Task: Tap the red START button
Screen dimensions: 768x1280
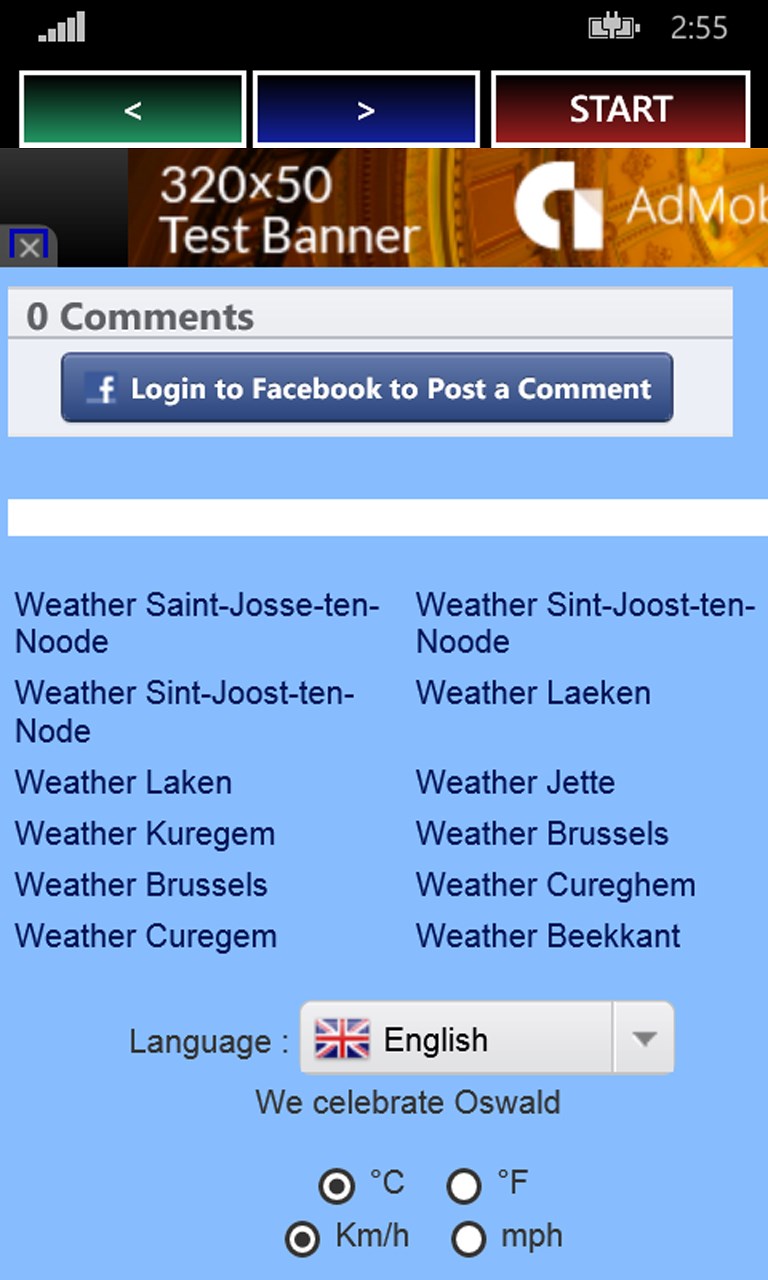Action: click(620, 109)
